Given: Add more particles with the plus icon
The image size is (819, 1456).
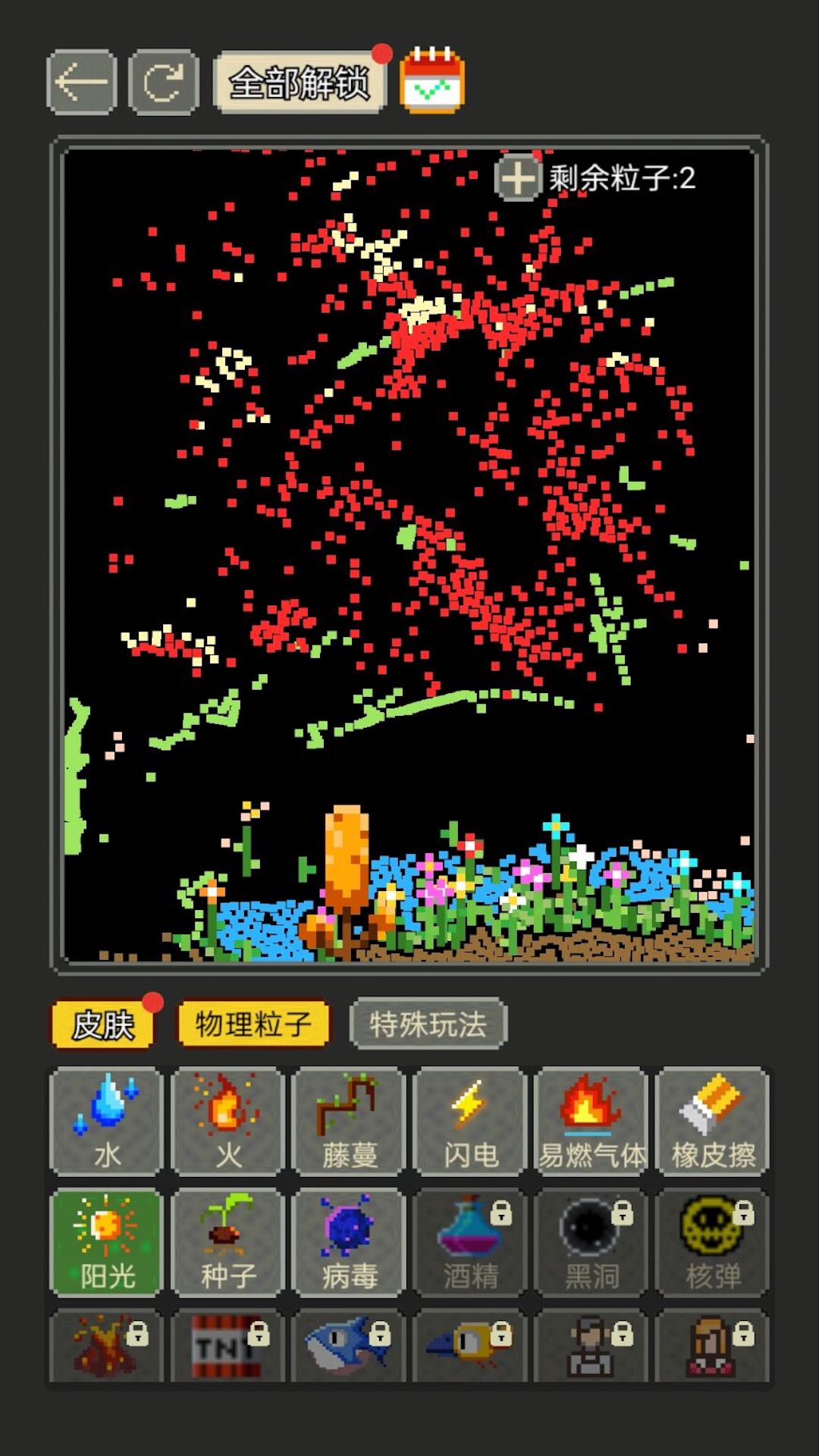Looking at the screenshot, I should (x=518, y=178).
